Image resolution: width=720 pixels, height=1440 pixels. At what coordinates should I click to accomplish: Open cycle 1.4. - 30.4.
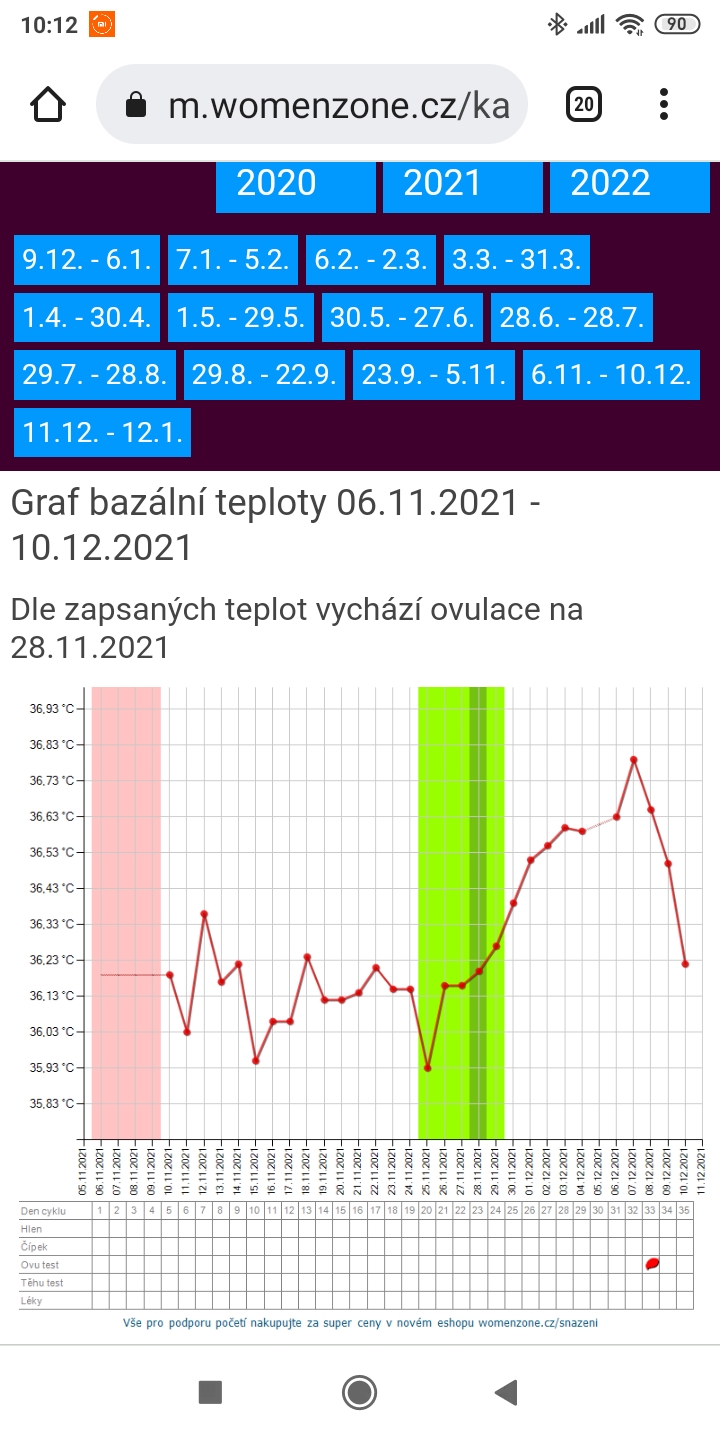tap(86, 318)
